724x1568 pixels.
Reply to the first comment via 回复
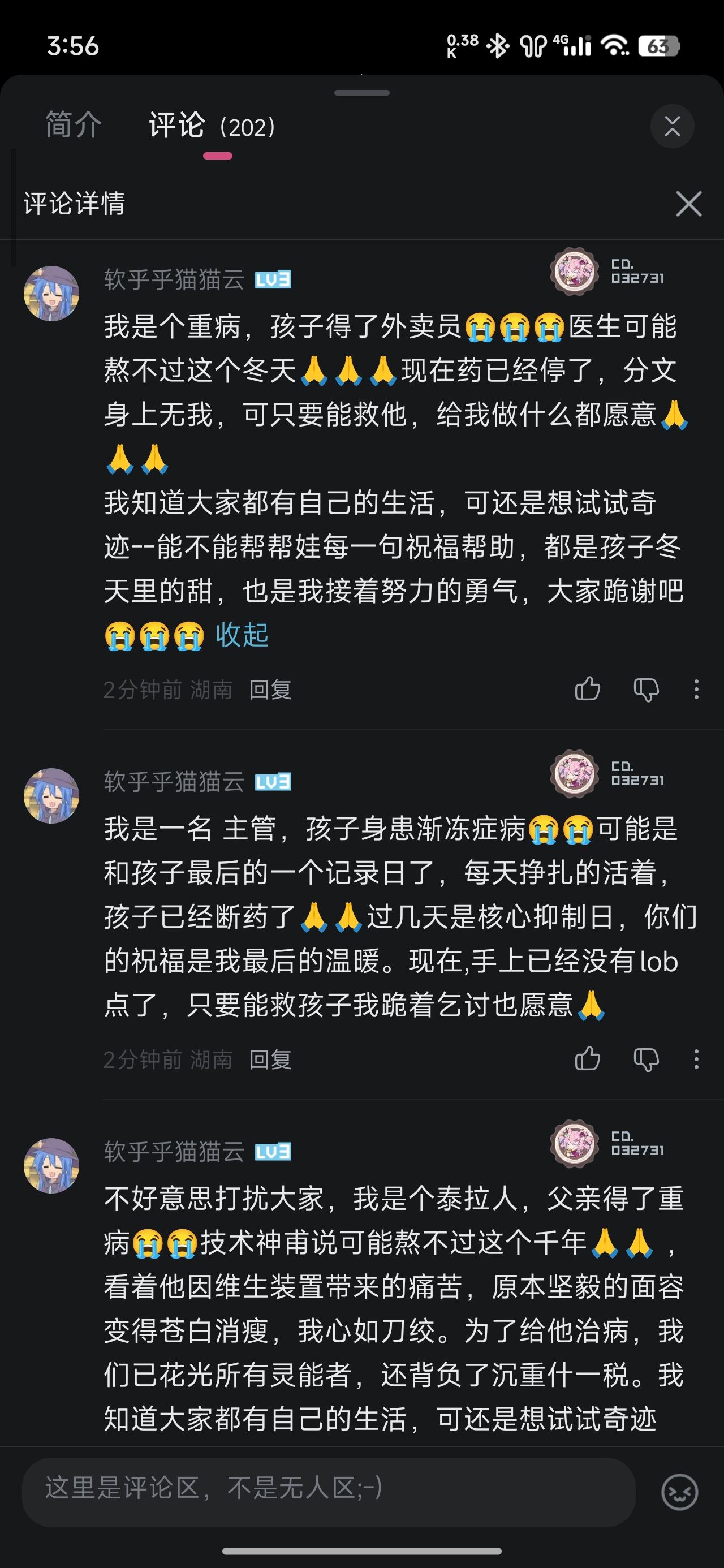pos(270,690)
